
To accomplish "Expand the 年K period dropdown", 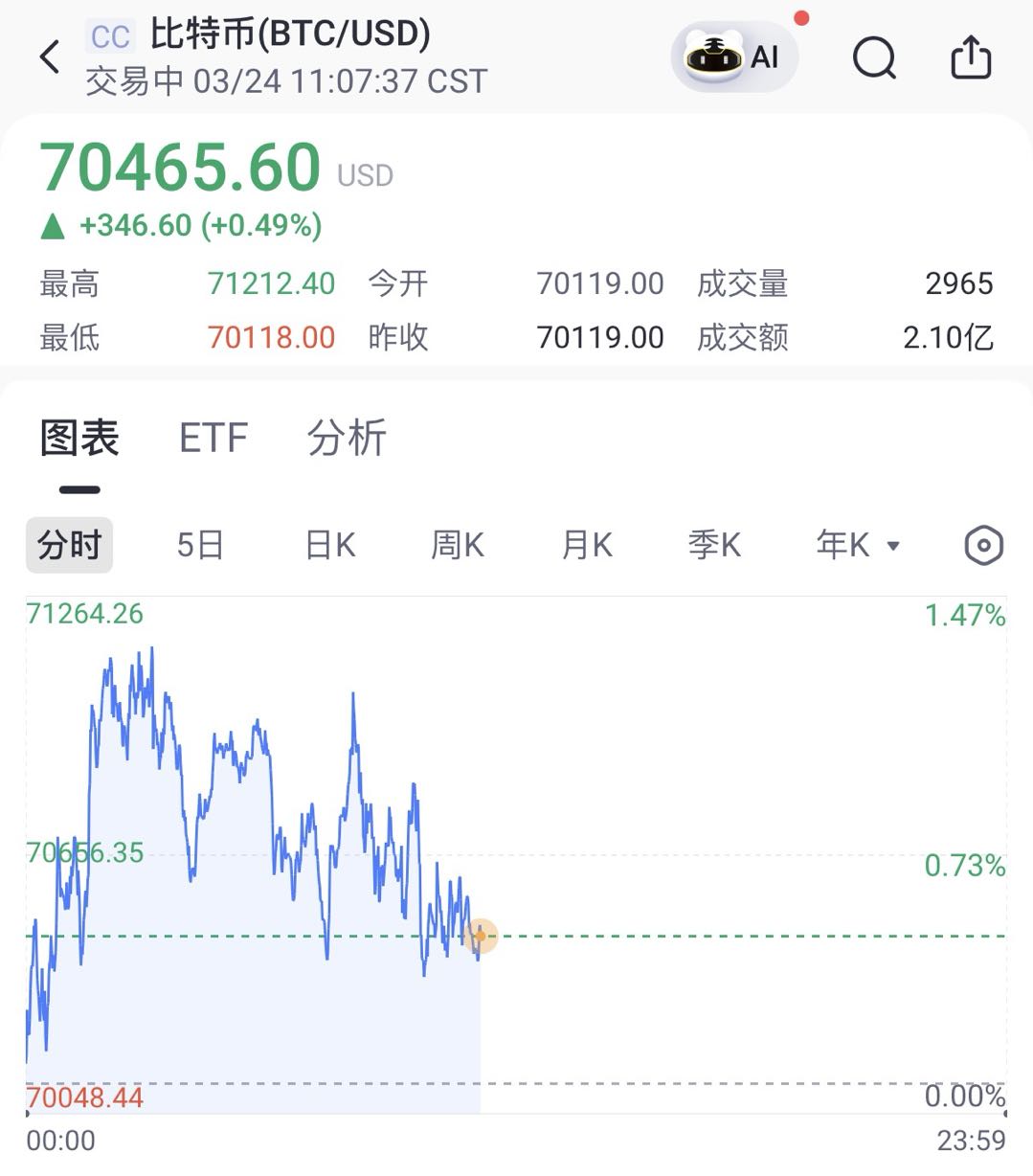I will pyautogui.click(x=858, y=546).
